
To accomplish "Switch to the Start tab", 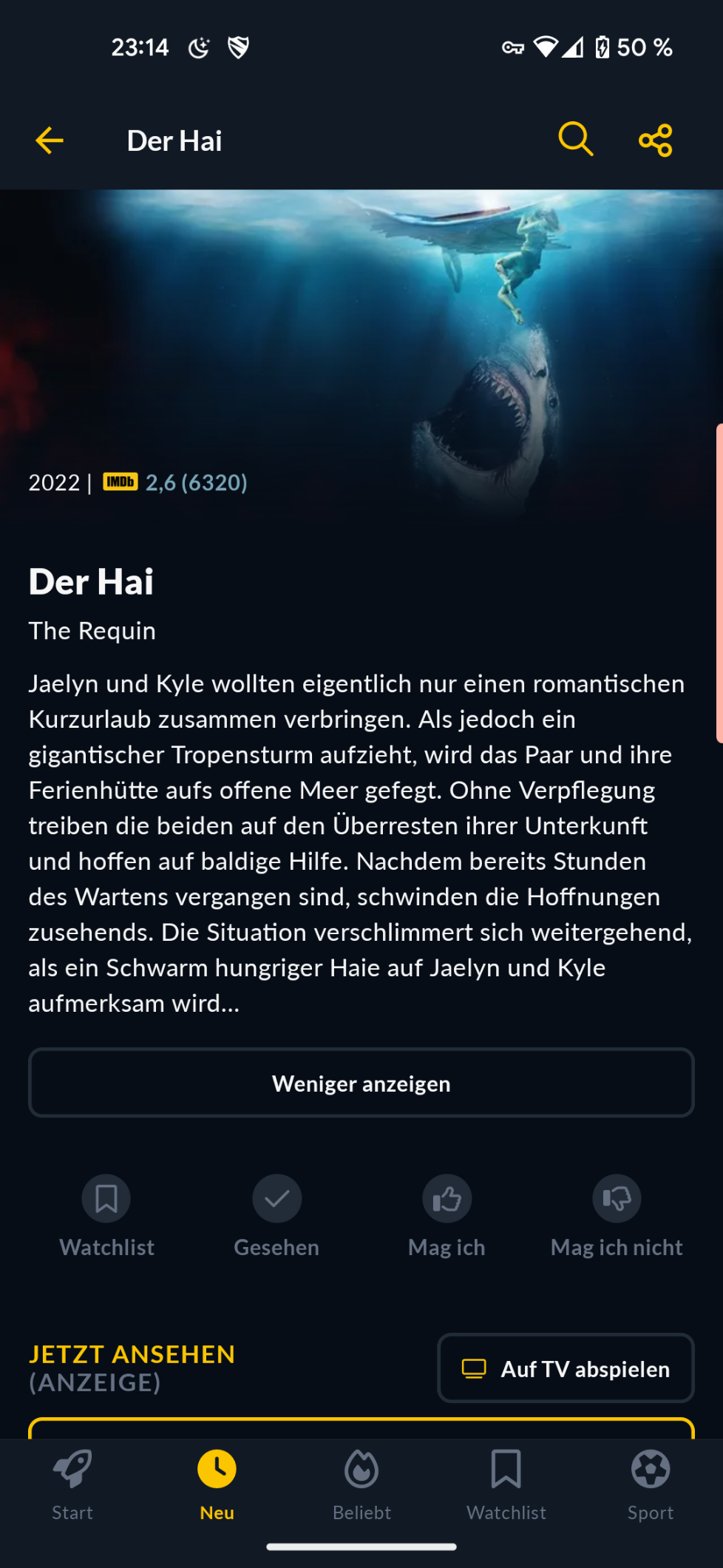I will point(72,1484).
